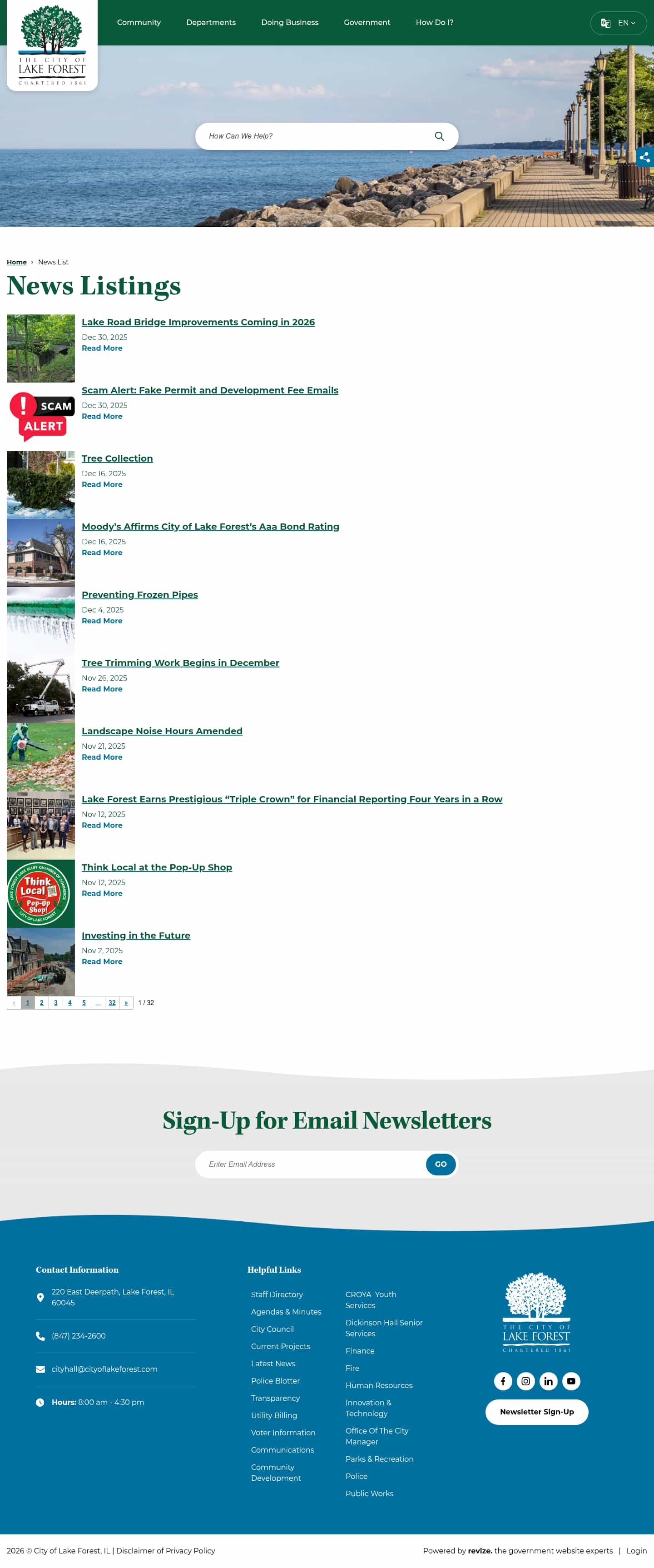Select the search magnifier icon
Screen dimensions: 654x1568
tap(439, 136)
